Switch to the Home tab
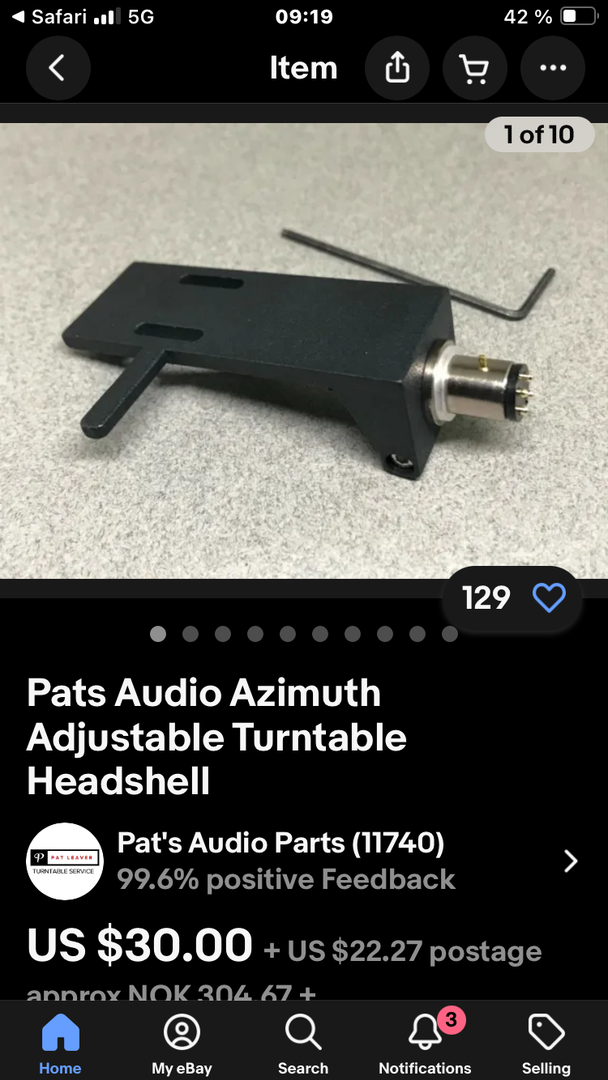This screenshot has width=608, height=1080. [x=60, y=1043]
